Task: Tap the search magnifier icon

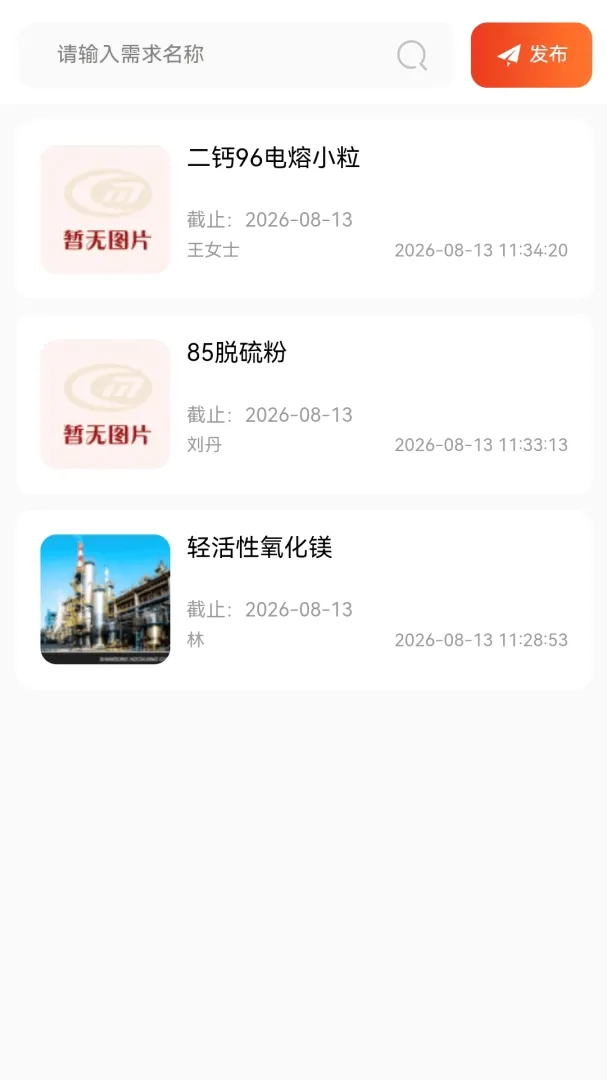Action: tap(412, 55)
